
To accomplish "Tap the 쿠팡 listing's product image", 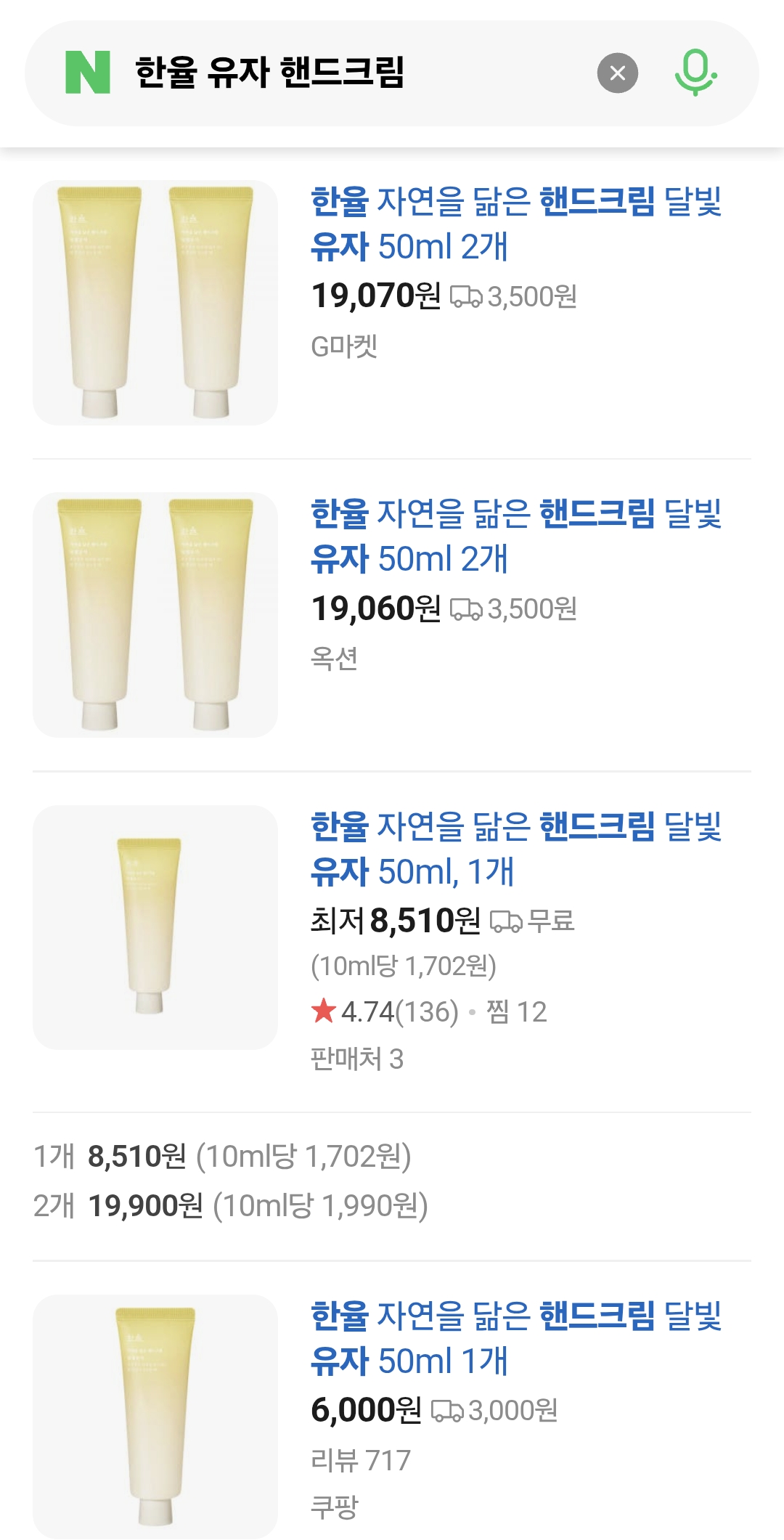I will 155,1416.
